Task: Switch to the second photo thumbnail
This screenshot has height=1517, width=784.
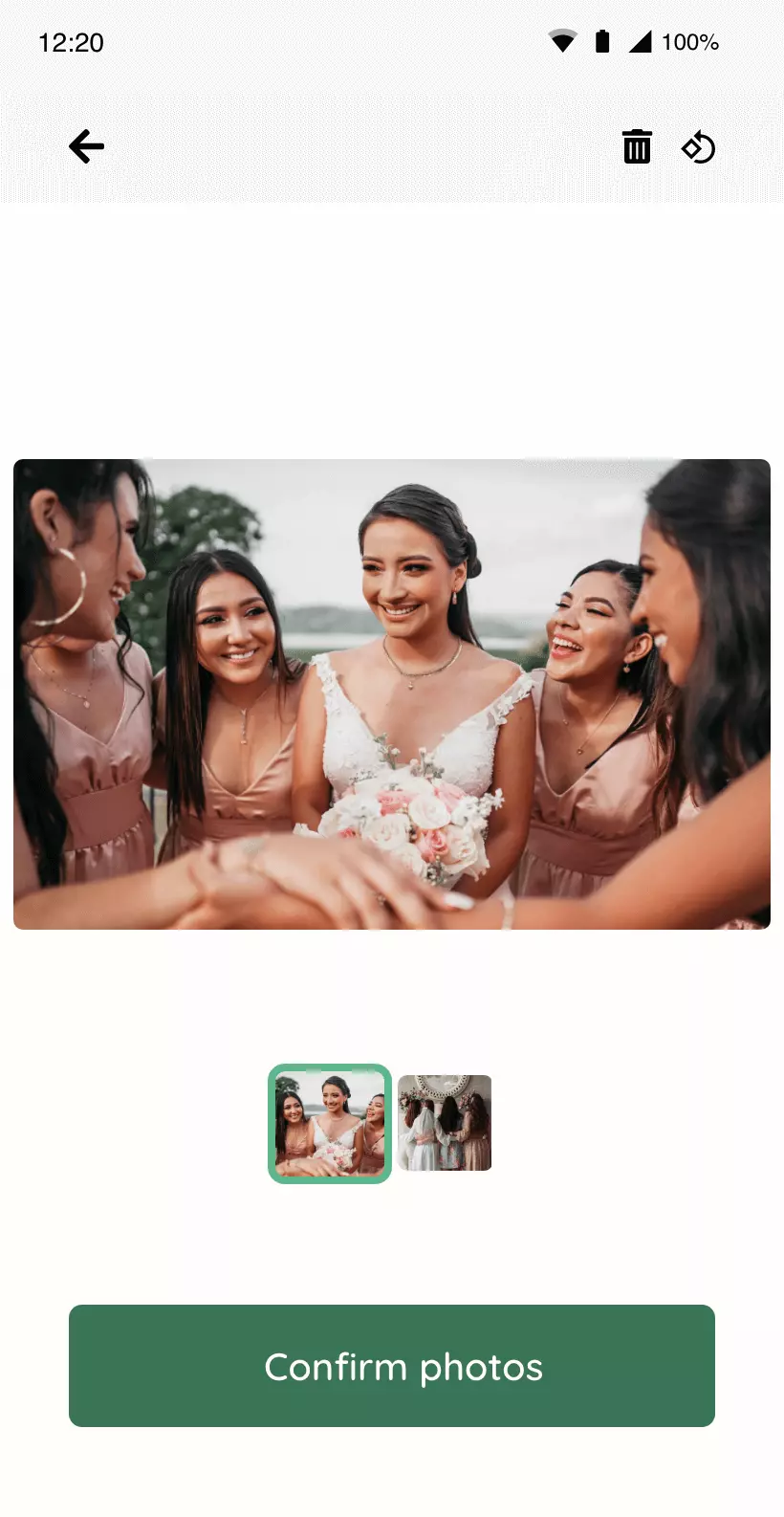Action: 445,1123
